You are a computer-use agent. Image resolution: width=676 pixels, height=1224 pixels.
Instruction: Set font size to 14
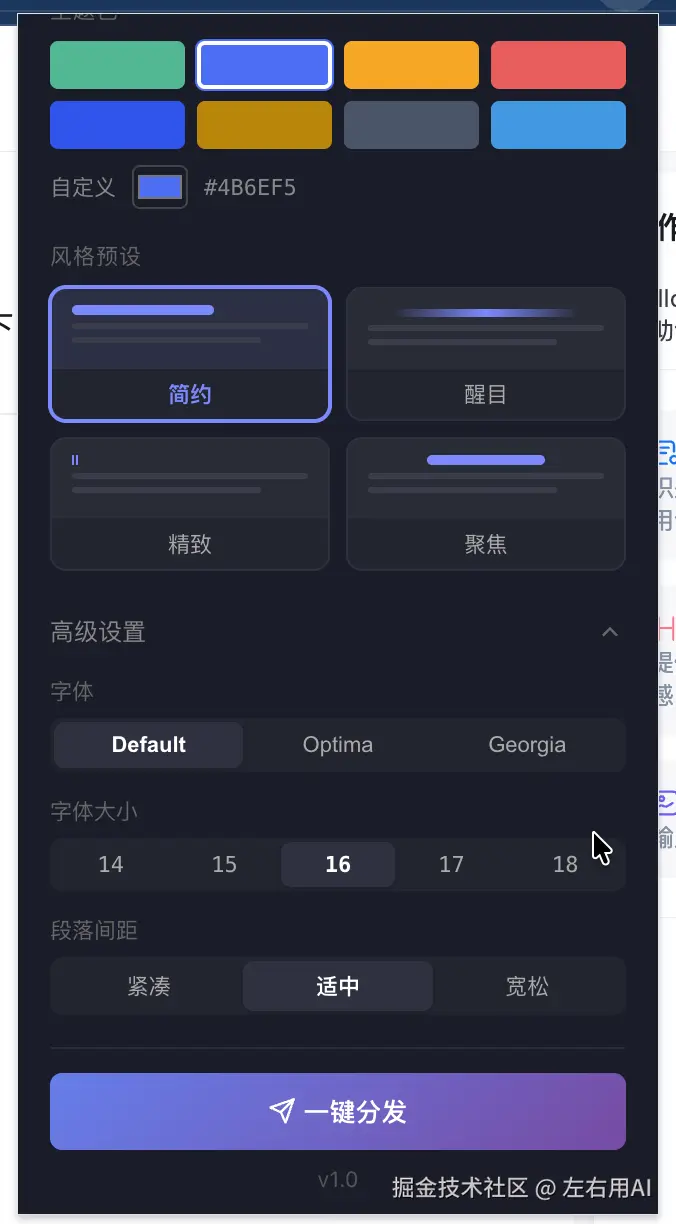tap(111, 864)
